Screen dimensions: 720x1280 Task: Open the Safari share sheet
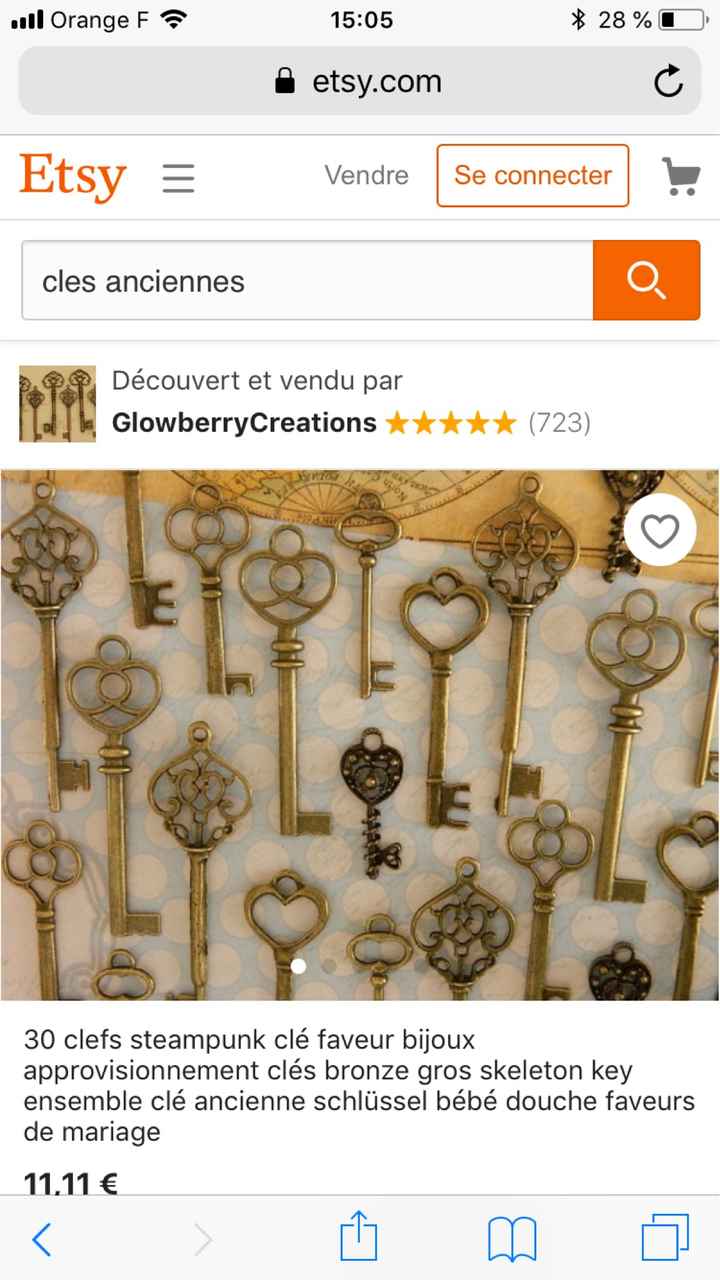click(x=359, y=1239)
